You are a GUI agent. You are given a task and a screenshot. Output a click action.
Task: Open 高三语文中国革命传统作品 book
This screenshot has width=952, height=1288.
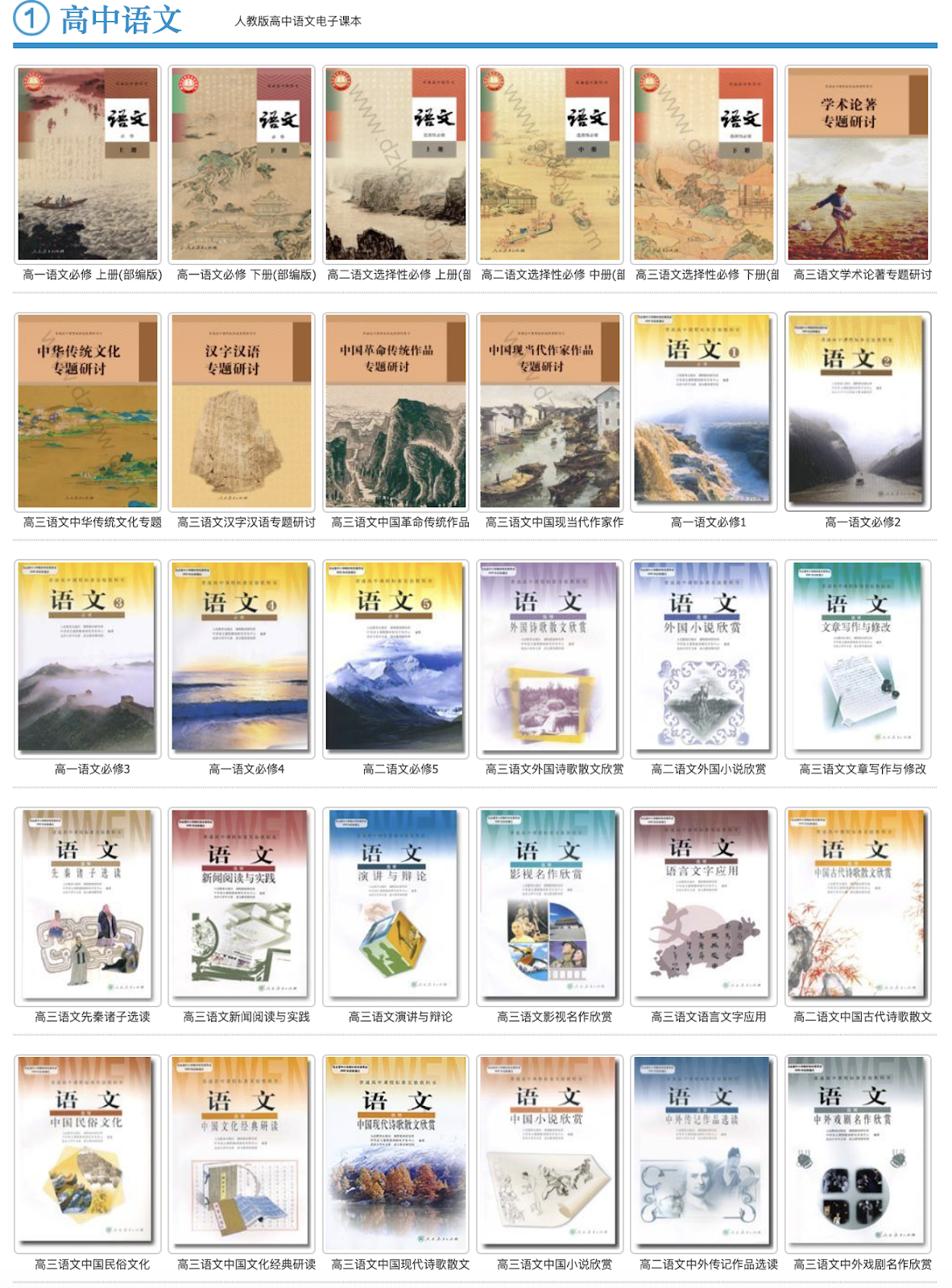coord(395,411)
